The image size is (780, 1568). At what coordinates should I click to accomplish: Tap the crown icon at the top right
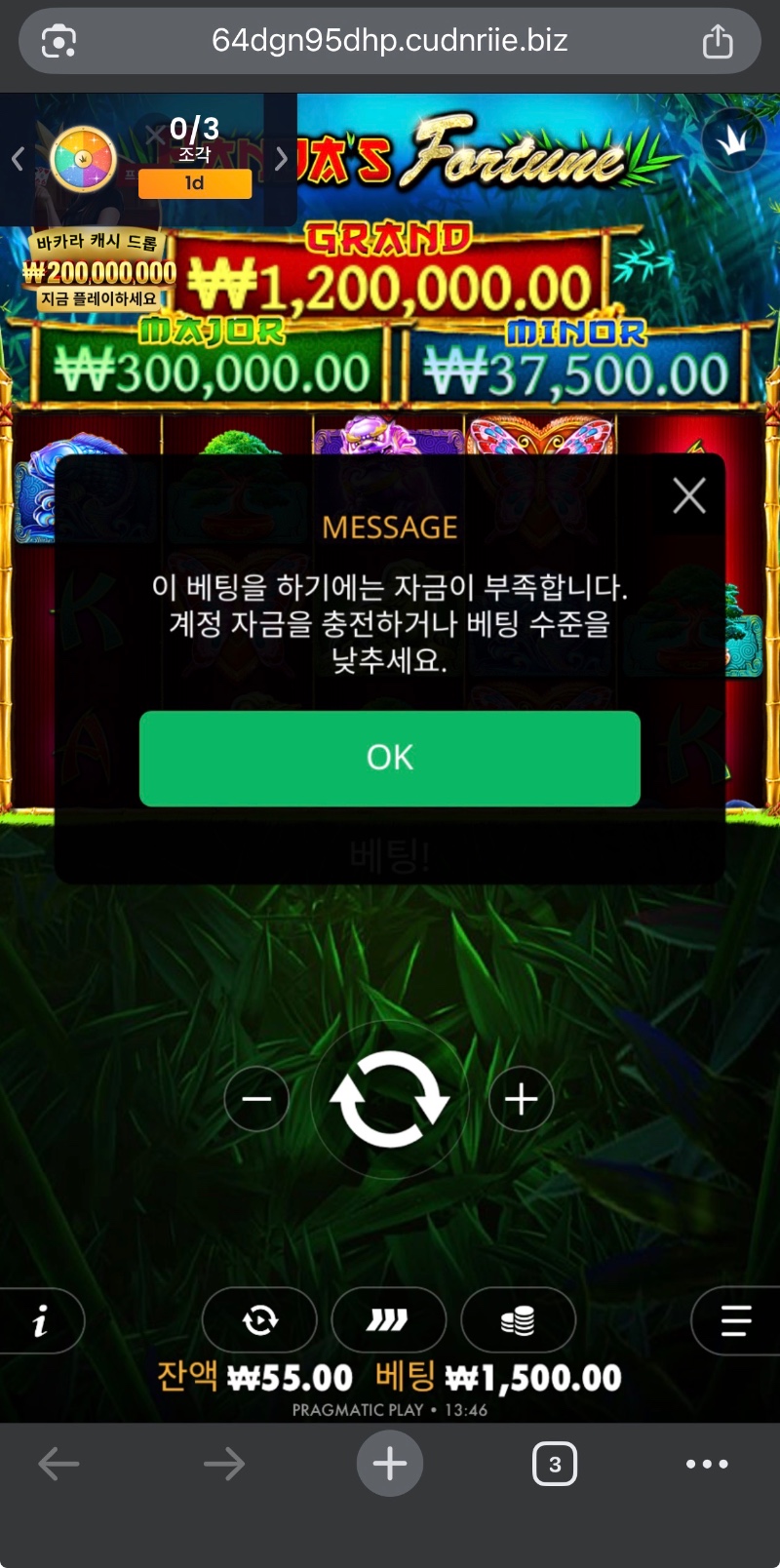click(732, 141)
